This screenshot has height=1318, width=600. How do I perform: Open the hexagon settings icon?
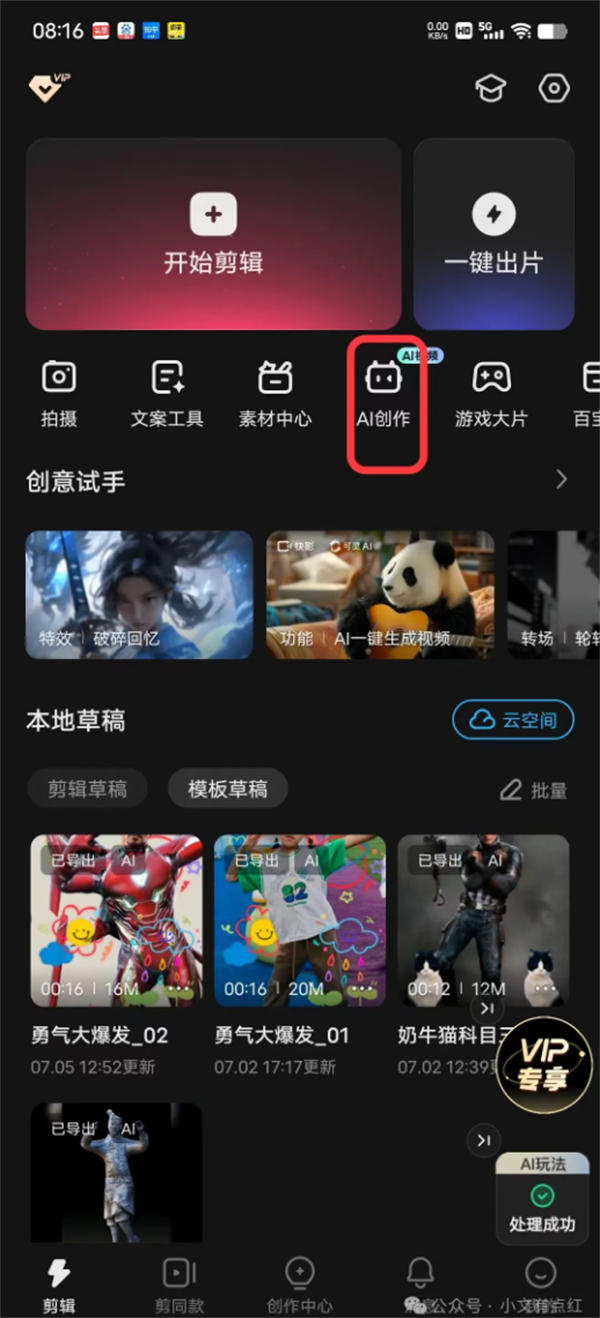pyautogui.click(x=553, y=89)
